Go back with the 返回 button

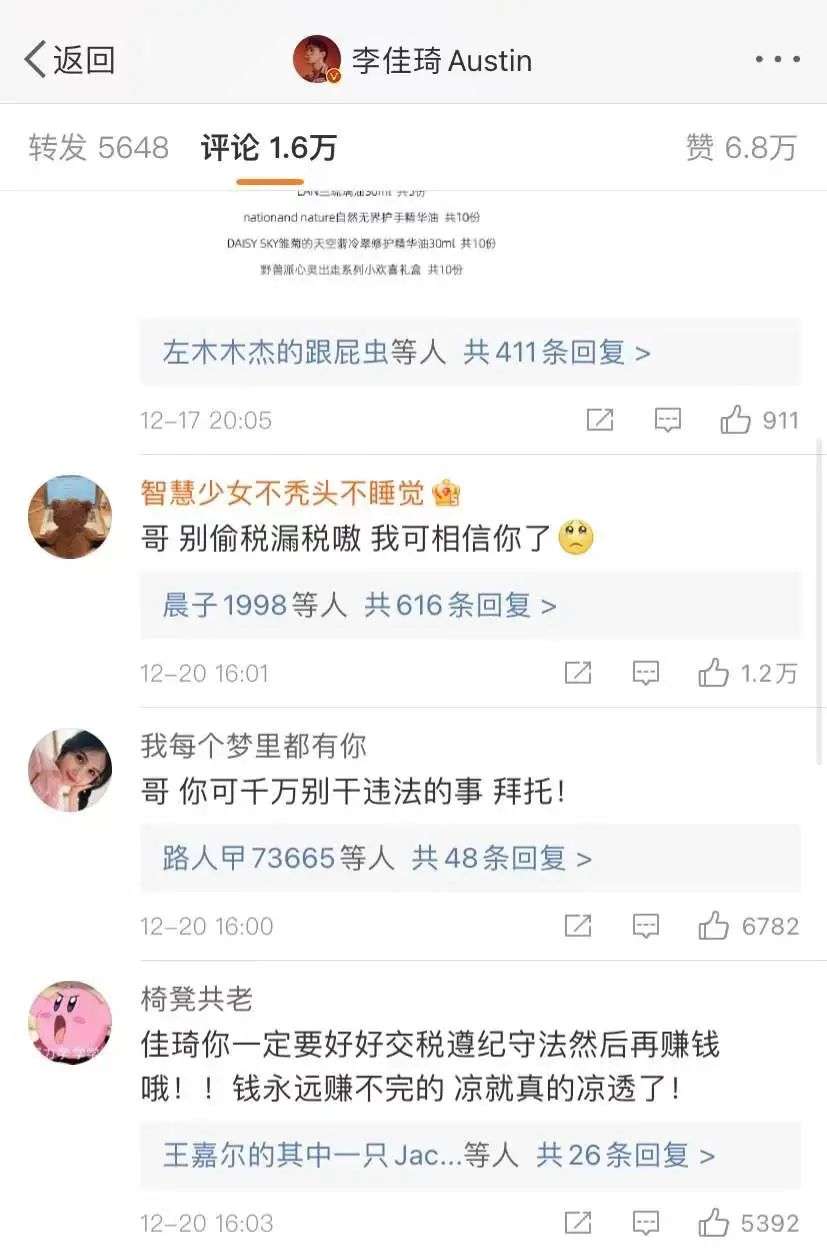(x=68, y=60)
